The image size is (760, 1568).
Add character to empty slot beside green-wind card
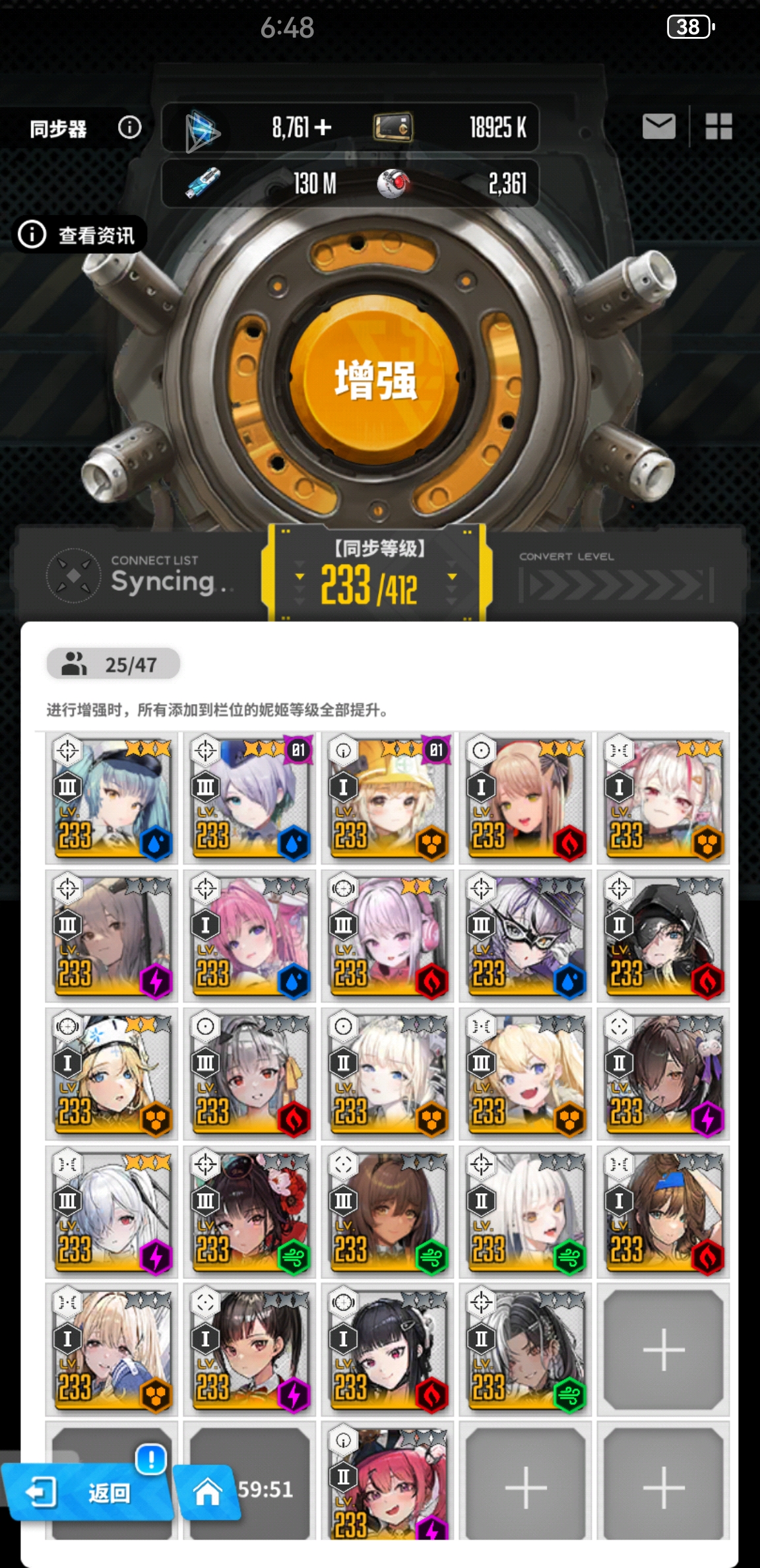pyautogui.click(x=663, y=1350)
